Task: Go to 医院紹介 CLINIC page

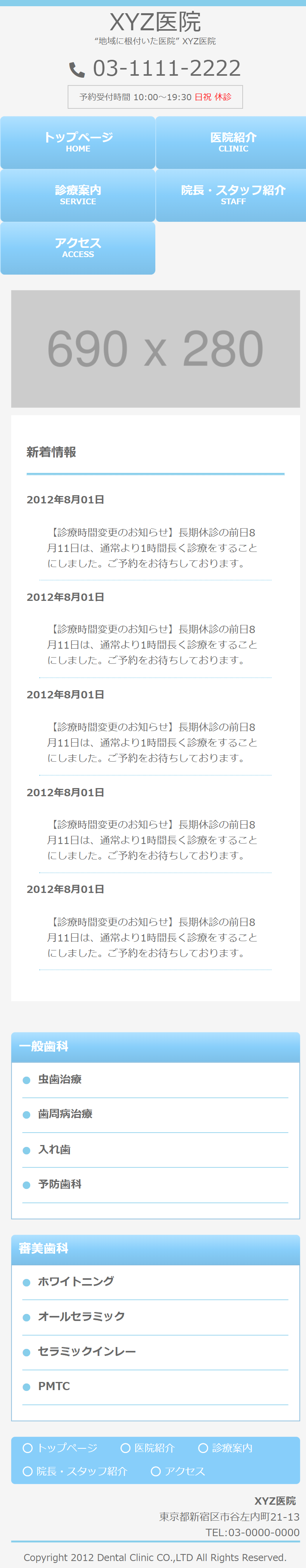Action: 233,143
